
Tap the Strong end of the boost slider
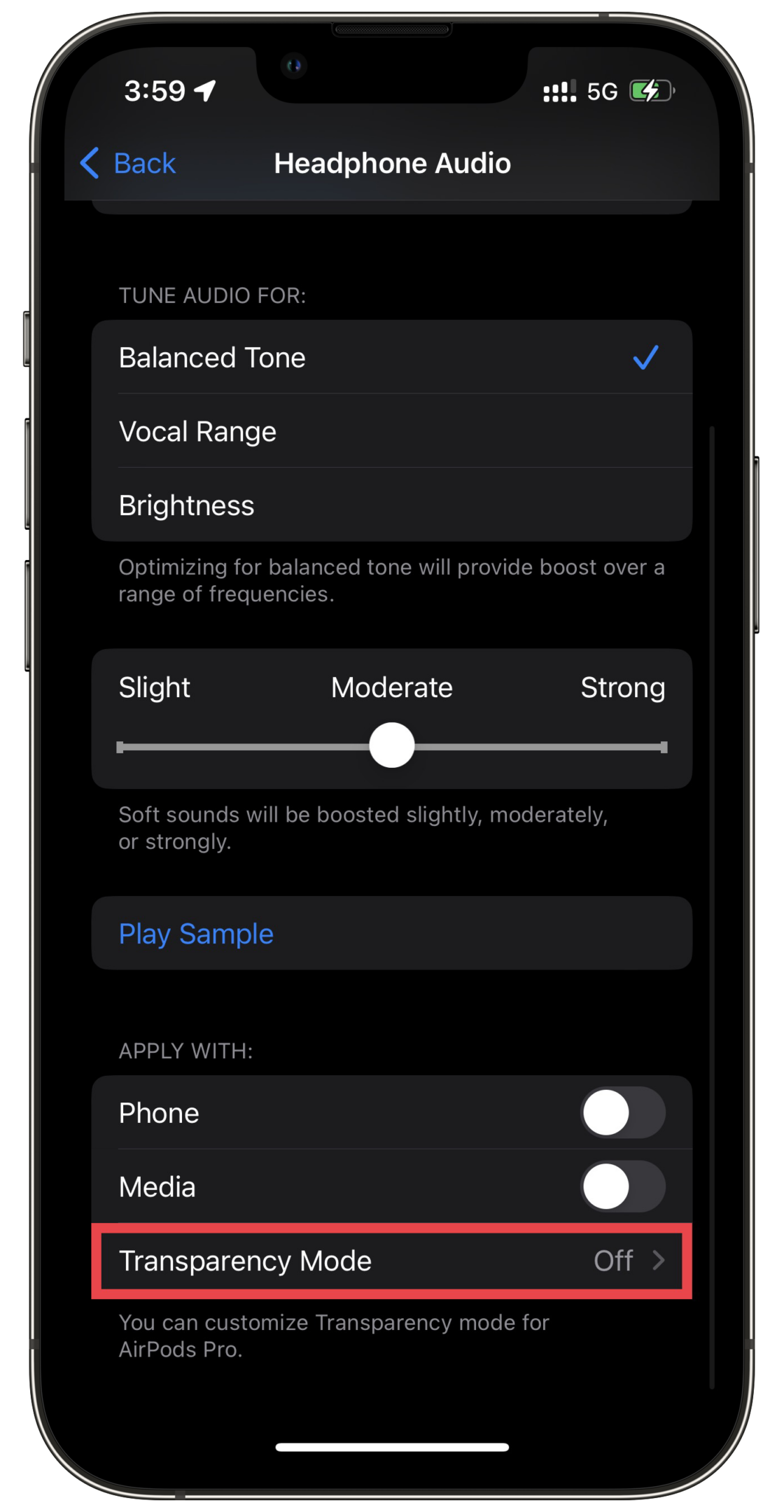(x=661, y=747)
